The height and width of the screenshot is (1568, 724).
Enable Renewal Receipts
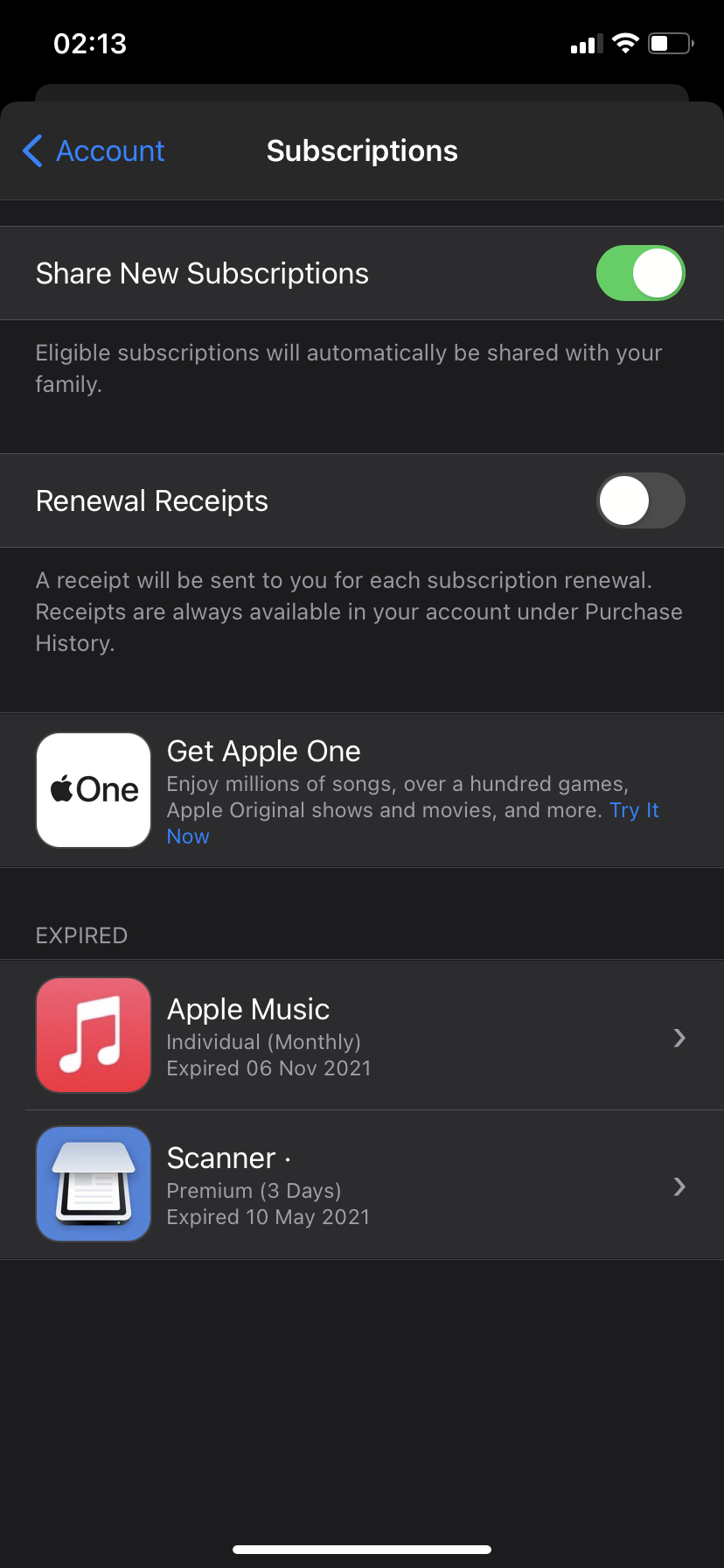[x=640, y=500]
